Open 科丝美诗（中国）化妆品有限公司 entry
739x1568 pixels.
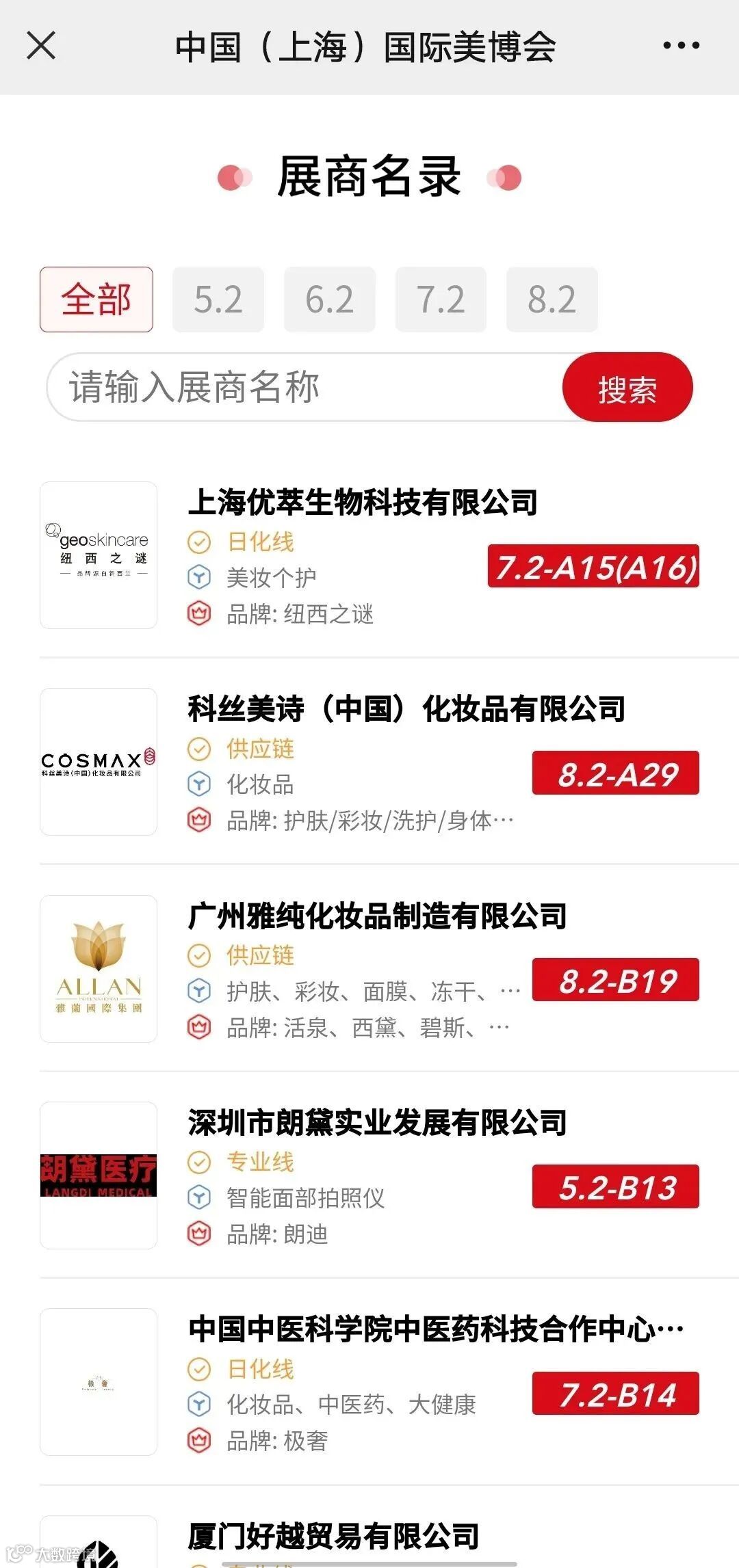click(369, 762)
